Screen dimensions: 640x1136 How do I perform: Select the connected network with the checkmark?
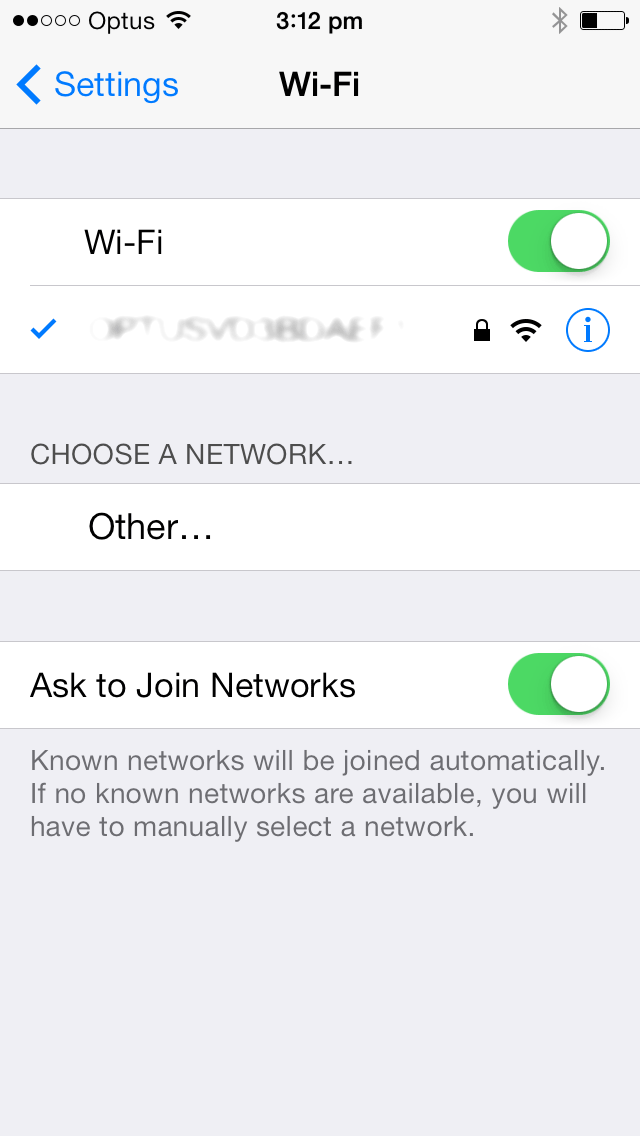[320, 330]
